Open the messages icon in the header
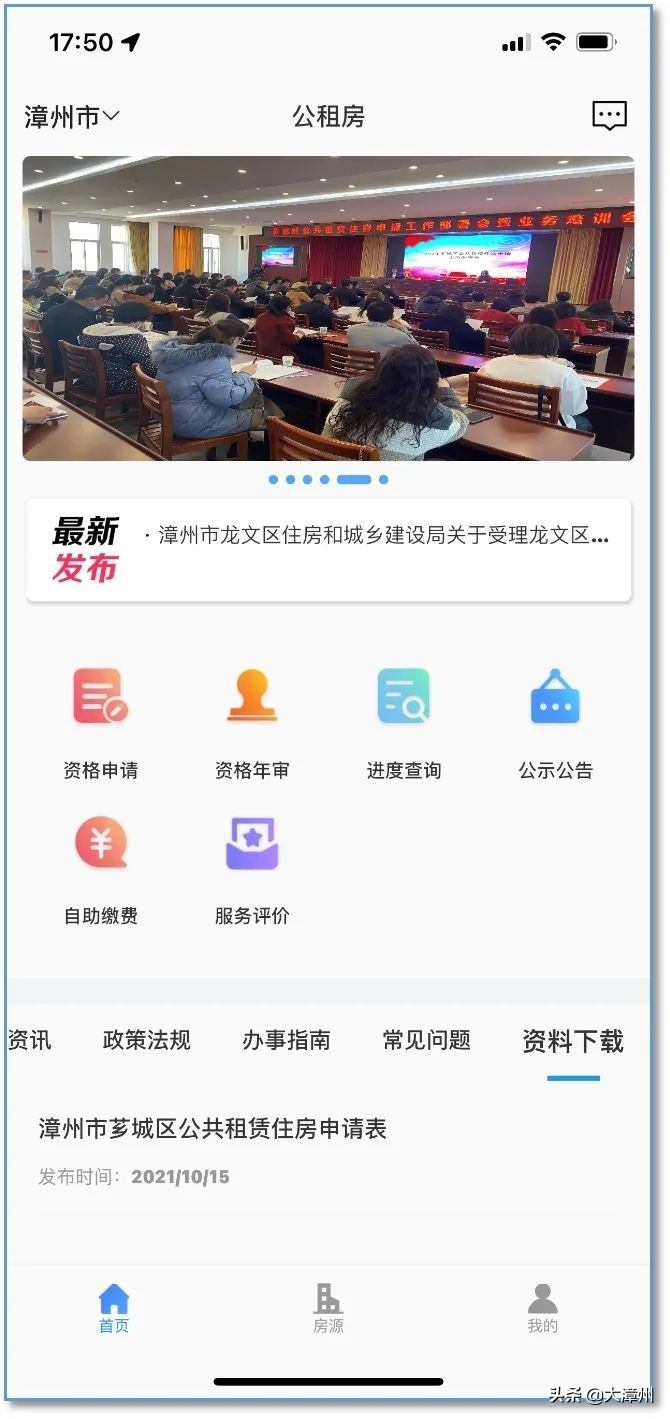The height and width of the screenshot is (1419, 670). coord(609,116)
